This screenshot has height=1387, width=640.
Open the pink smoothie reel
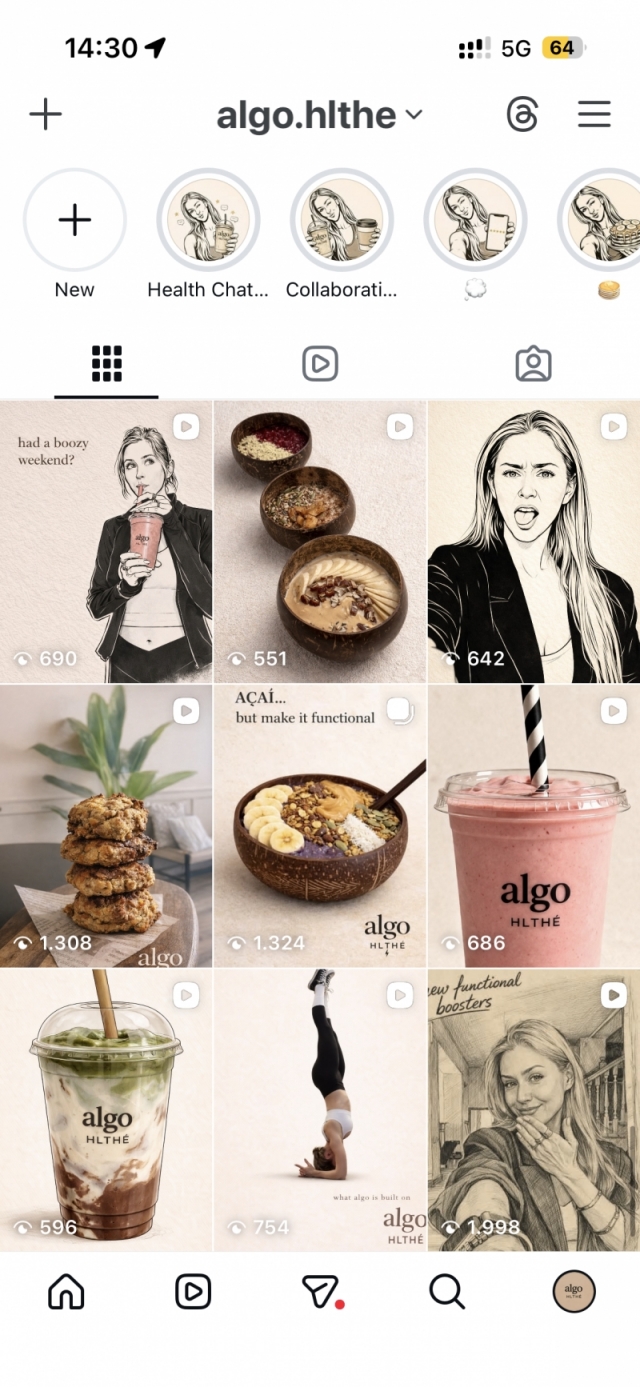point(534,825)
